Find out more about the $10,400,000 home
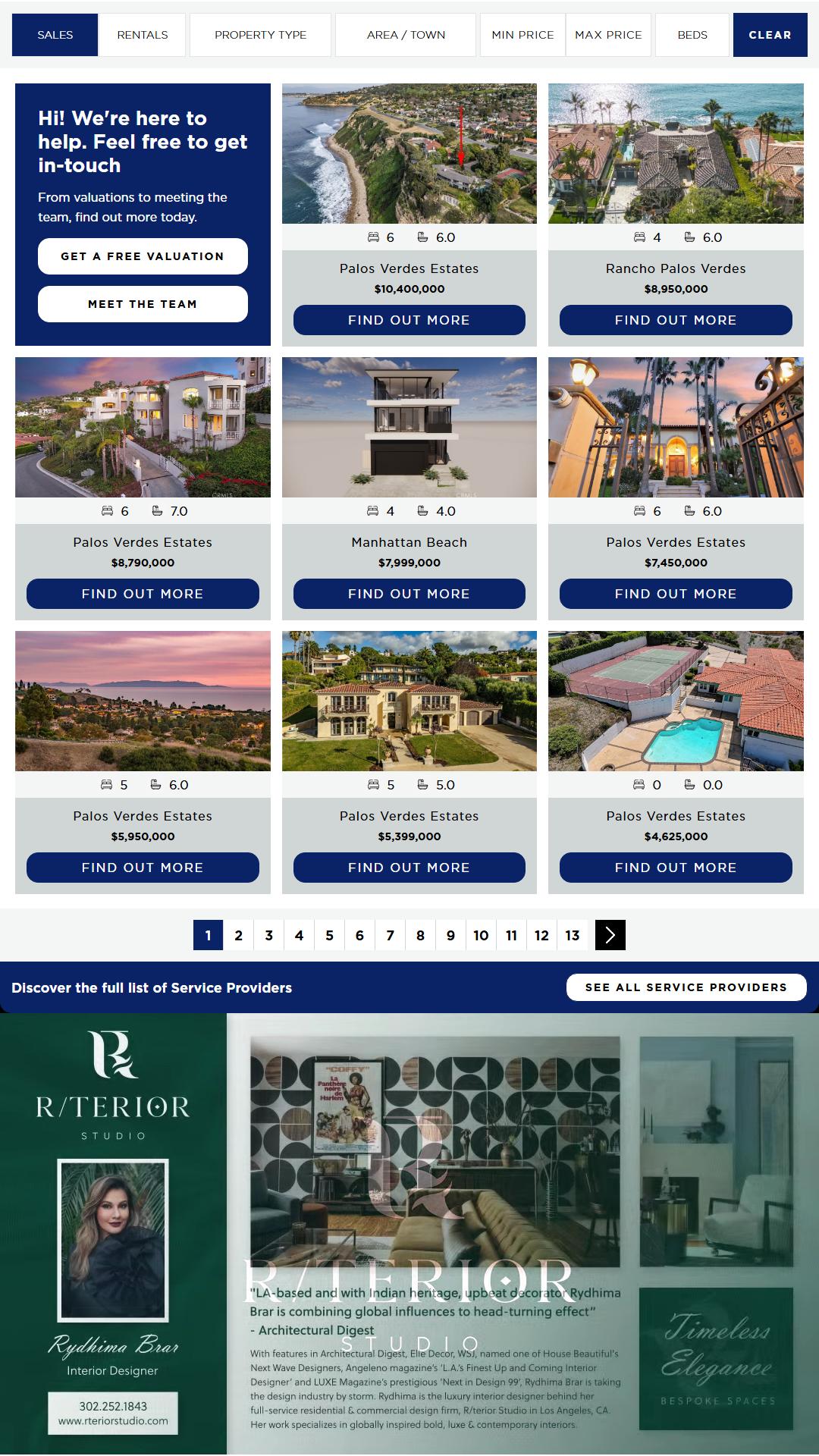The image size is (819, 1456). [409, 320]
